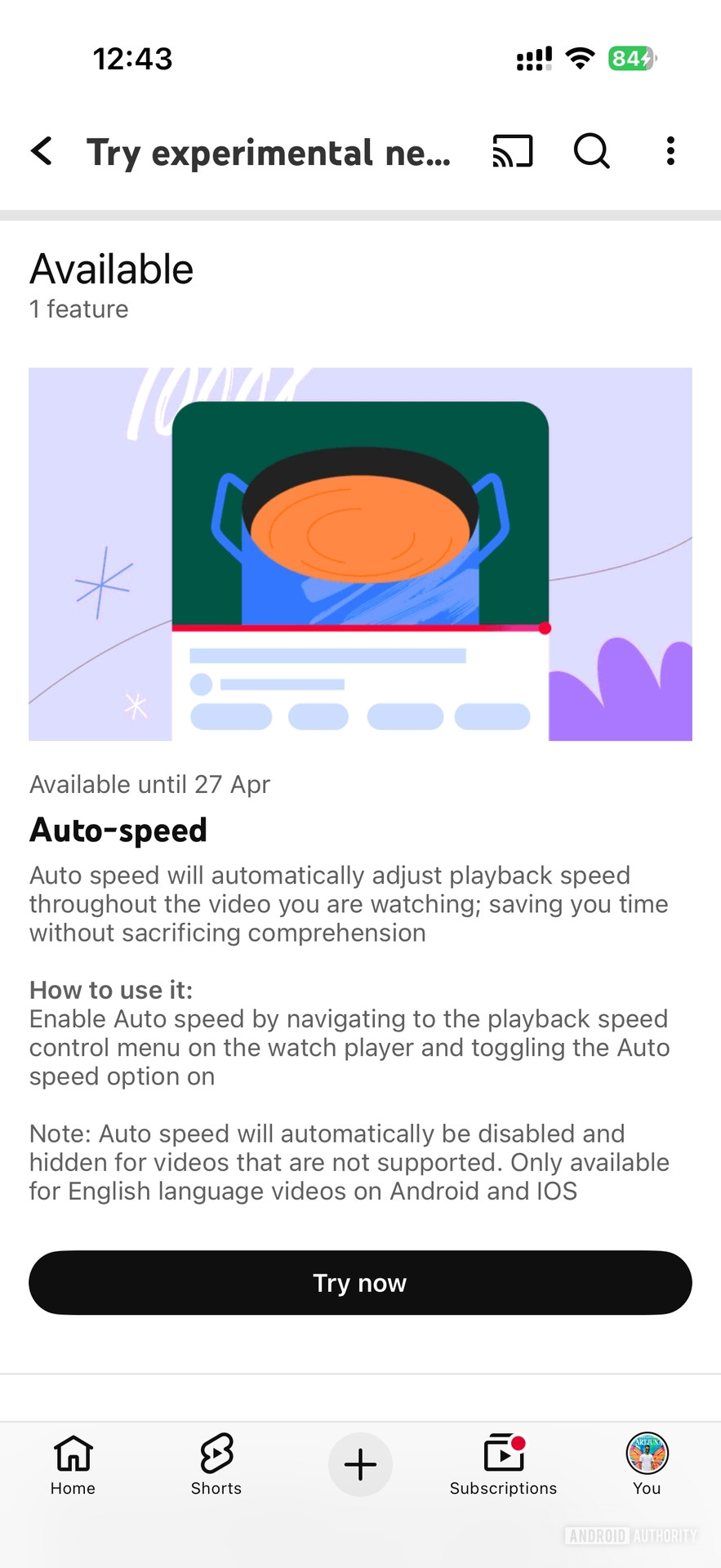The image size is (721, 1568).
Task: Switch to the Home tab
Action: pyautogui.click(x=73, y=1465)
